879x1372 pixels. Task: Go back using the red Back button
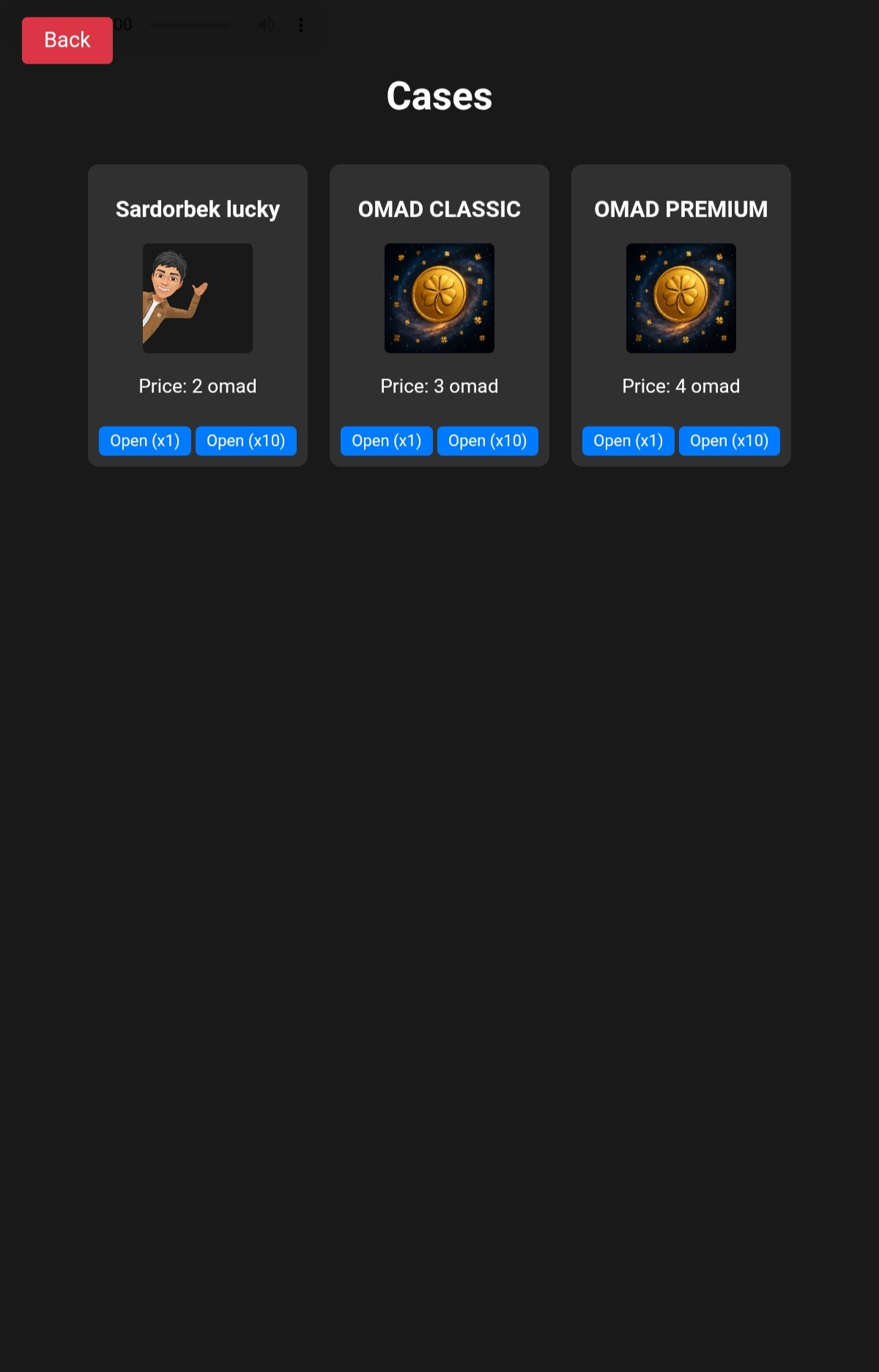tap(67, 40)
